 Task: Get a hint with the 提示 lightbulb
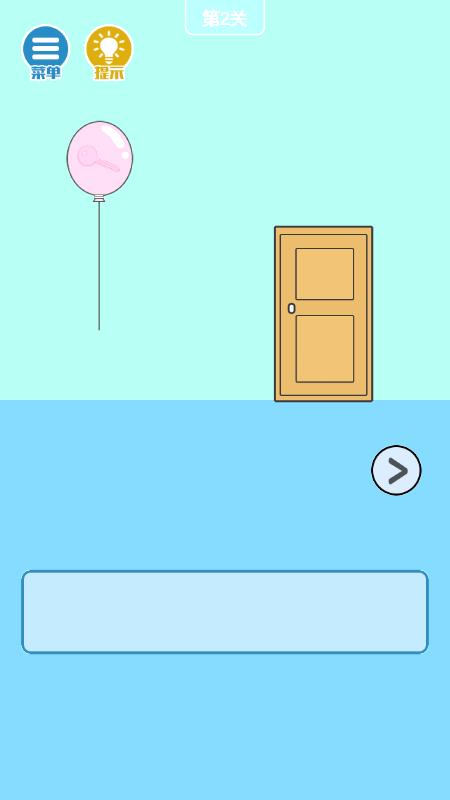(109, 52)
